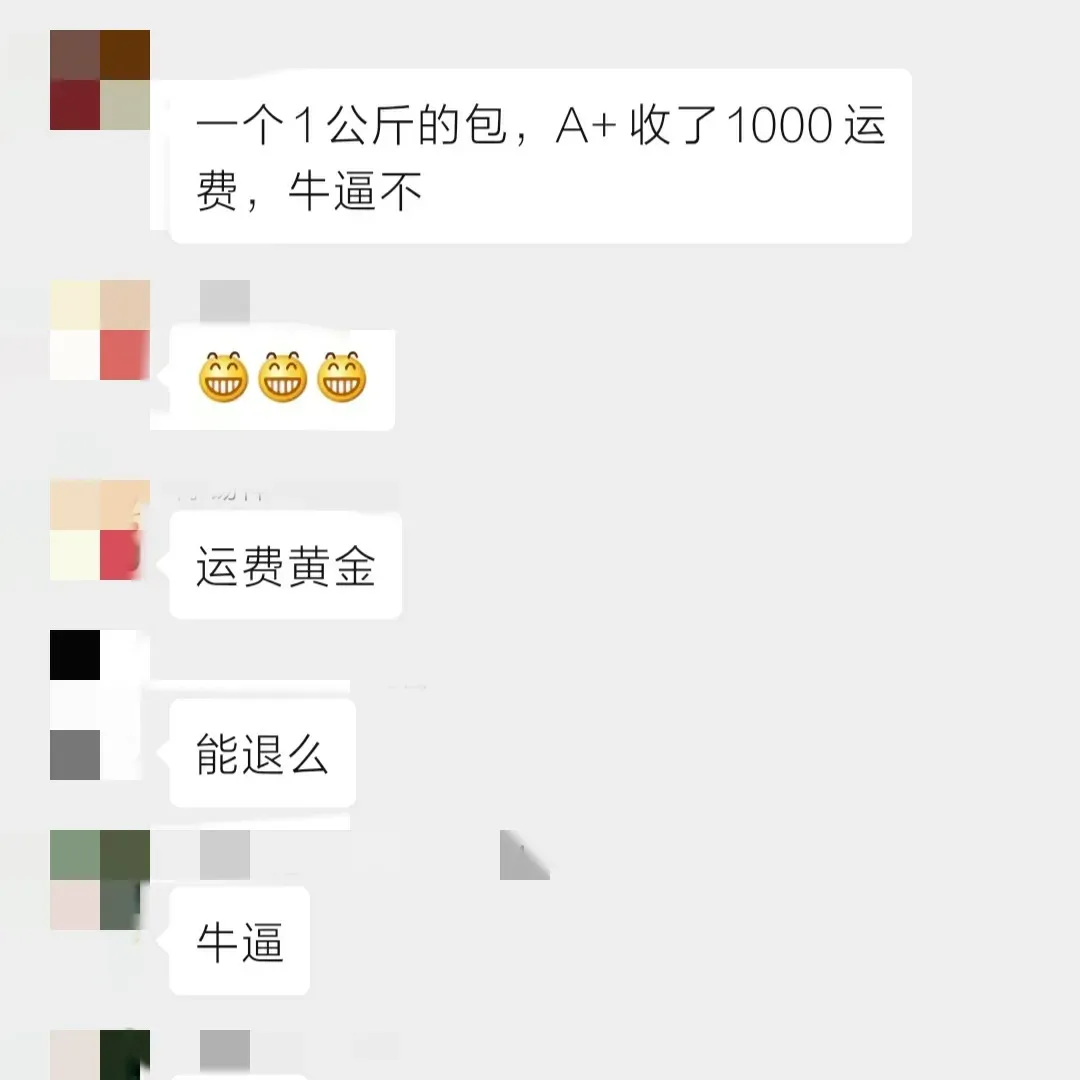Screen dimensions: 1080x1080
Task: Open avatar beside the grinning emoji message
Action: (100, 330)
